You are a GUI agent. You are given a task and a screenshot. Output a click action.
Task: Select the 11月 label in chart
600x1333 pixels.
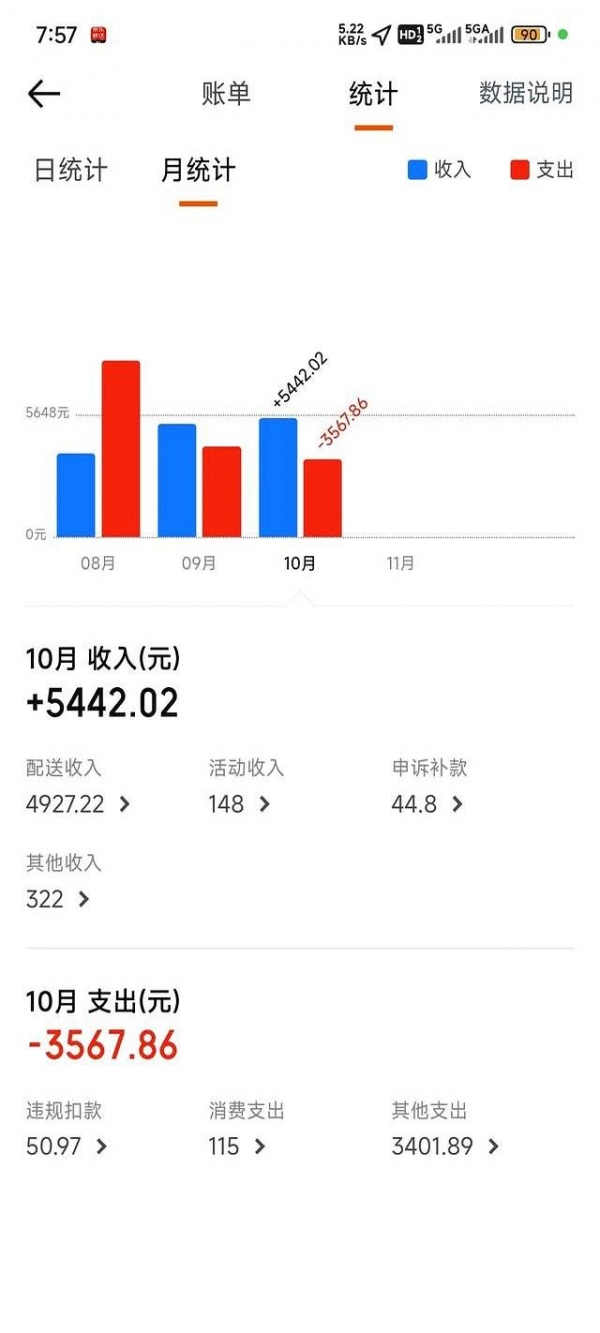point(400,563)
